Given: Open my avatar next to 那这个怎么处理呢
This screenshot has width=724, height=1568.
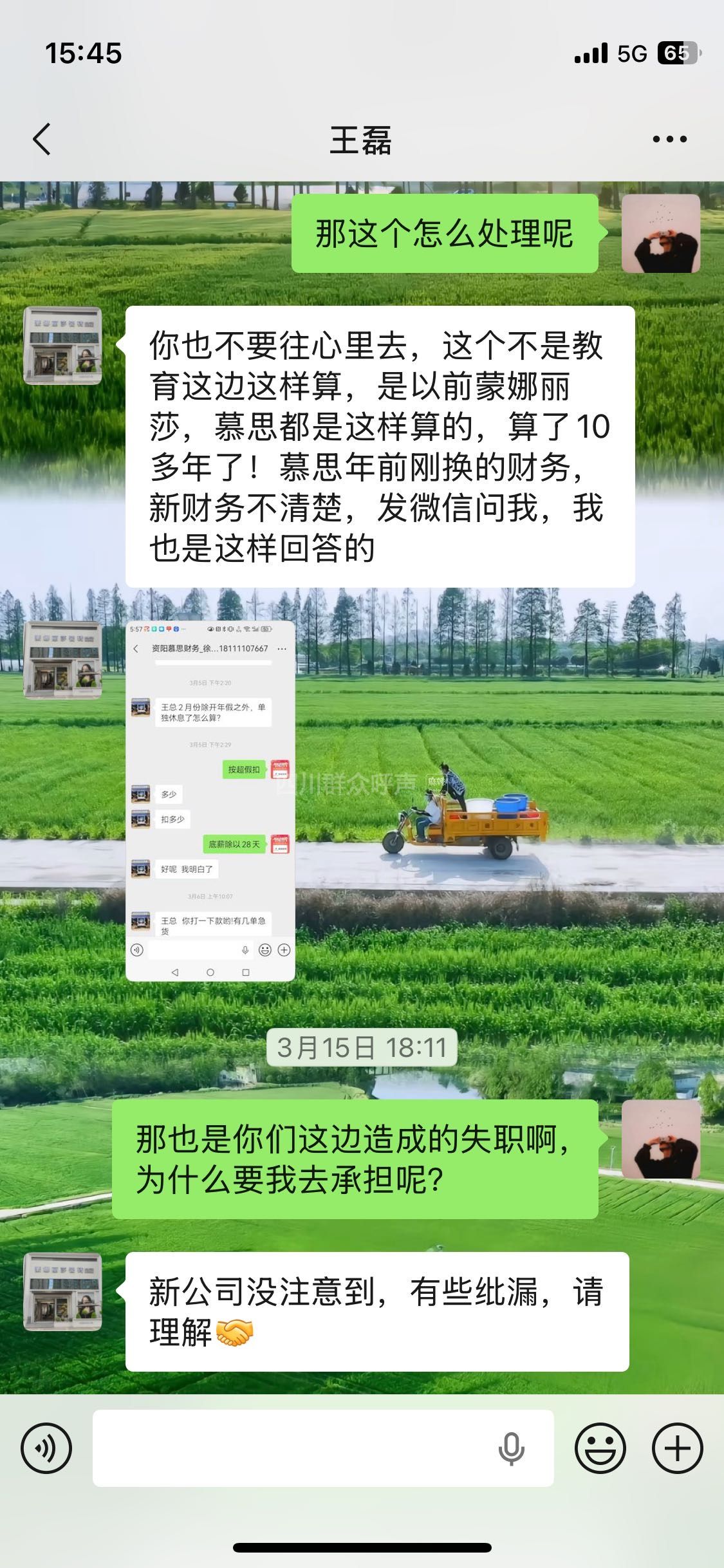Looking at the screenshot, I should [x=661, y=233].
